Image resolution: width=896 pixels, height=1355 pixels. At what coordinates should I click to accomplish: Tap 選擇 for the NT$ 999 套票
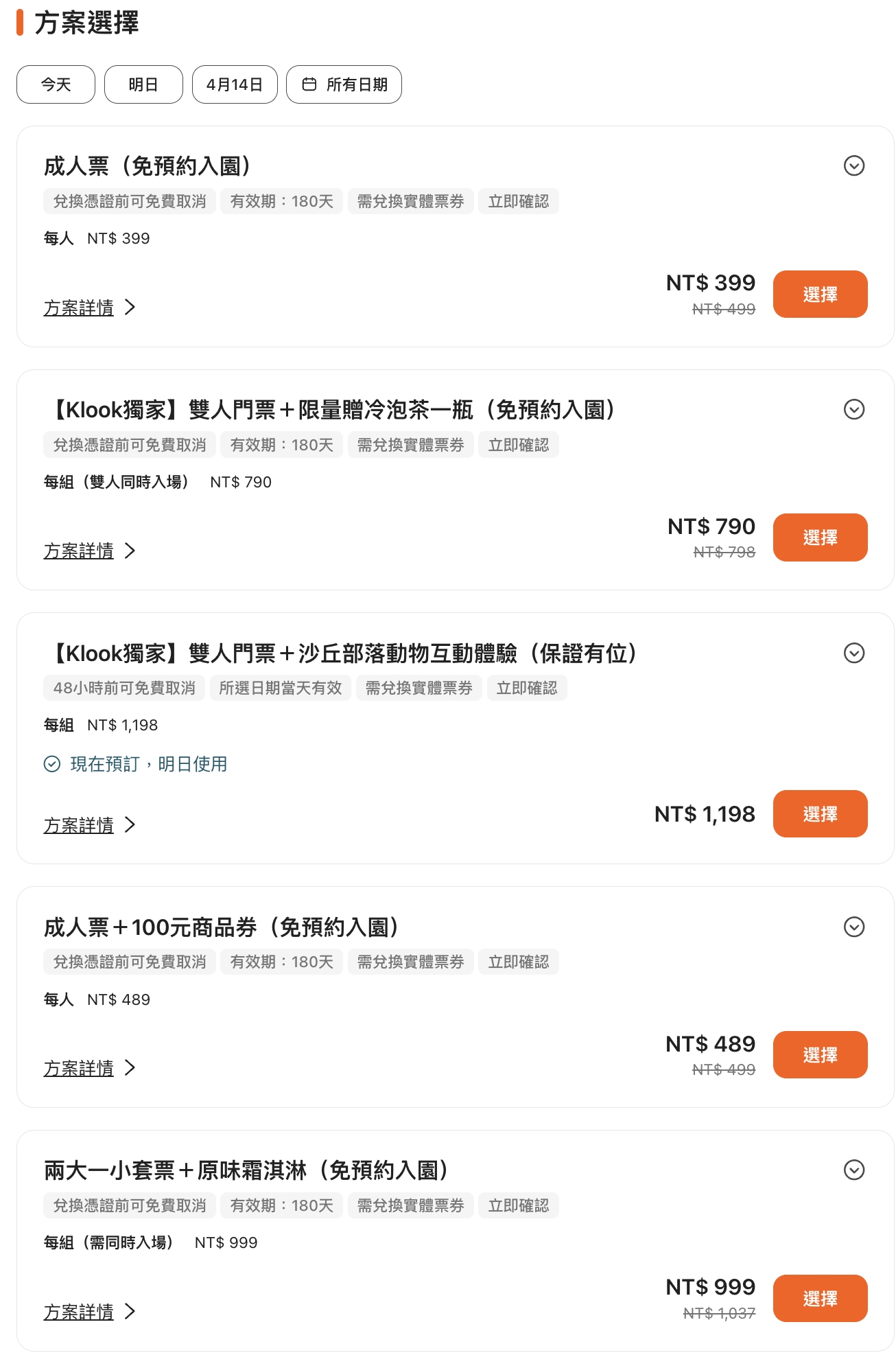(820, 1298)
